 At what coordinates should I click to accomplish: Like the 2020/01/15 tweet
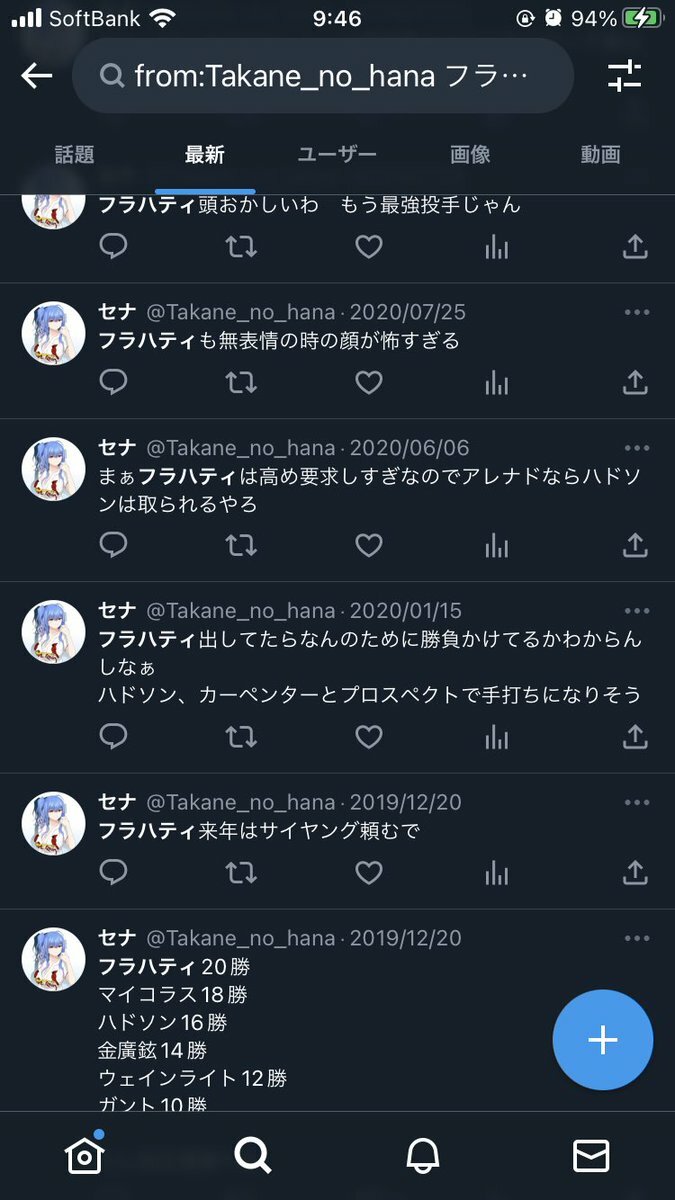[x=369, y=737]
